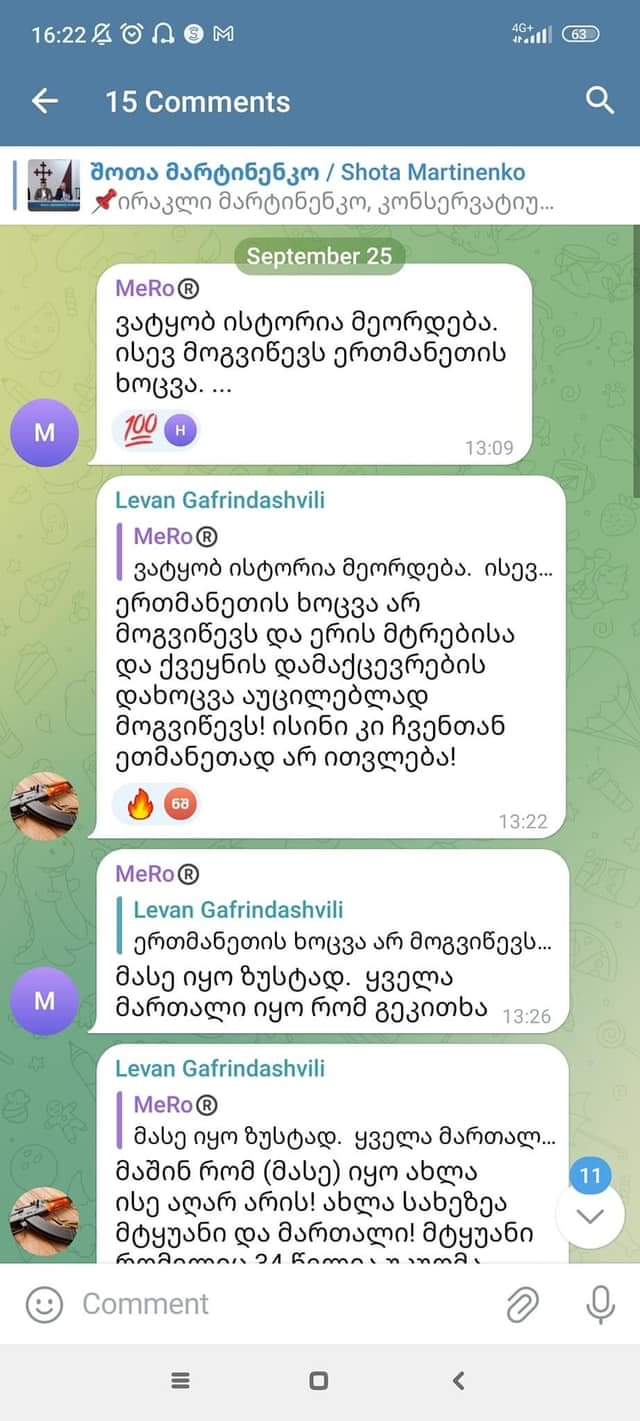Open MeRo's purple M avatar at 13:09
The width and height of the screenshot is (640, 1421).
coord(43,432)
